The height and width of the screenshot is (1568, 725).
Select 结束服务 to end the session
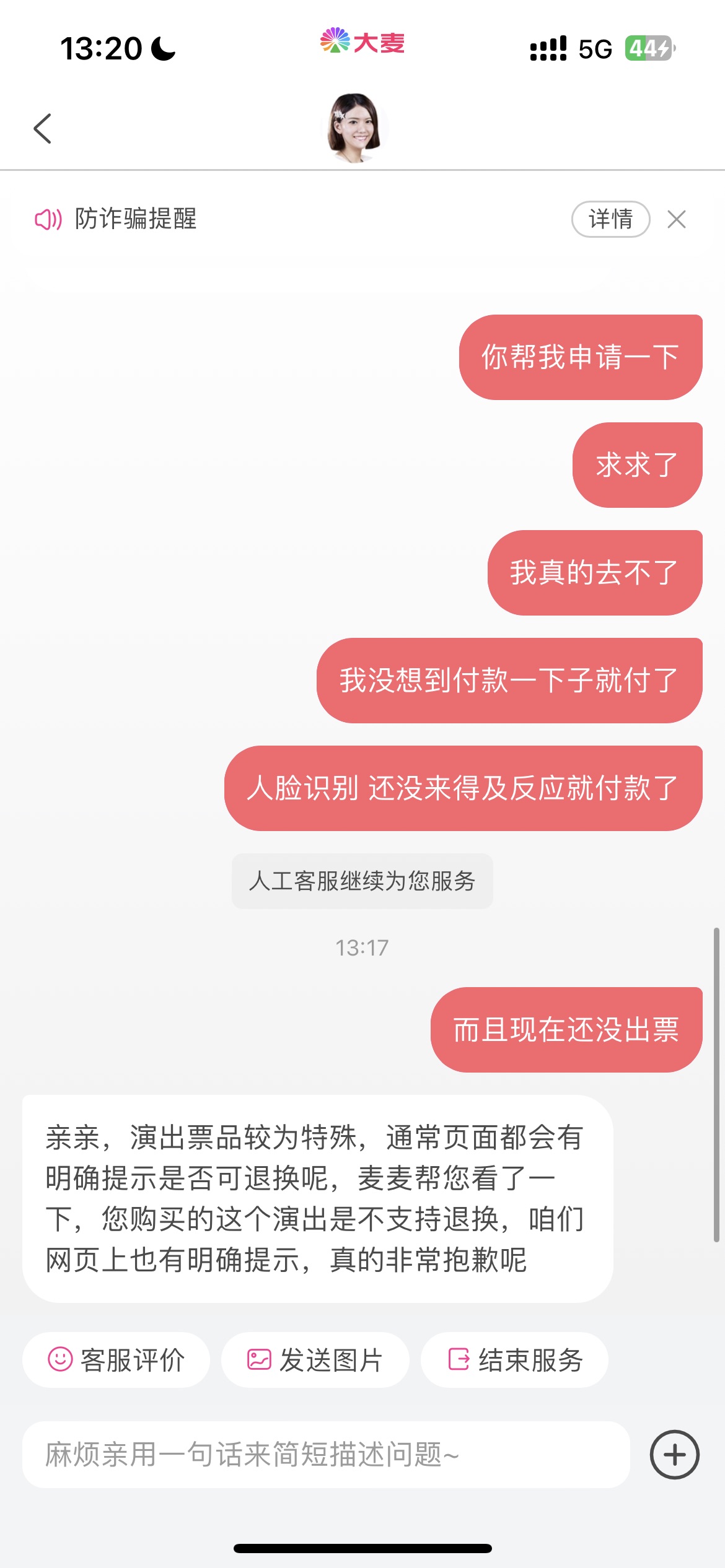(515, 1360)
